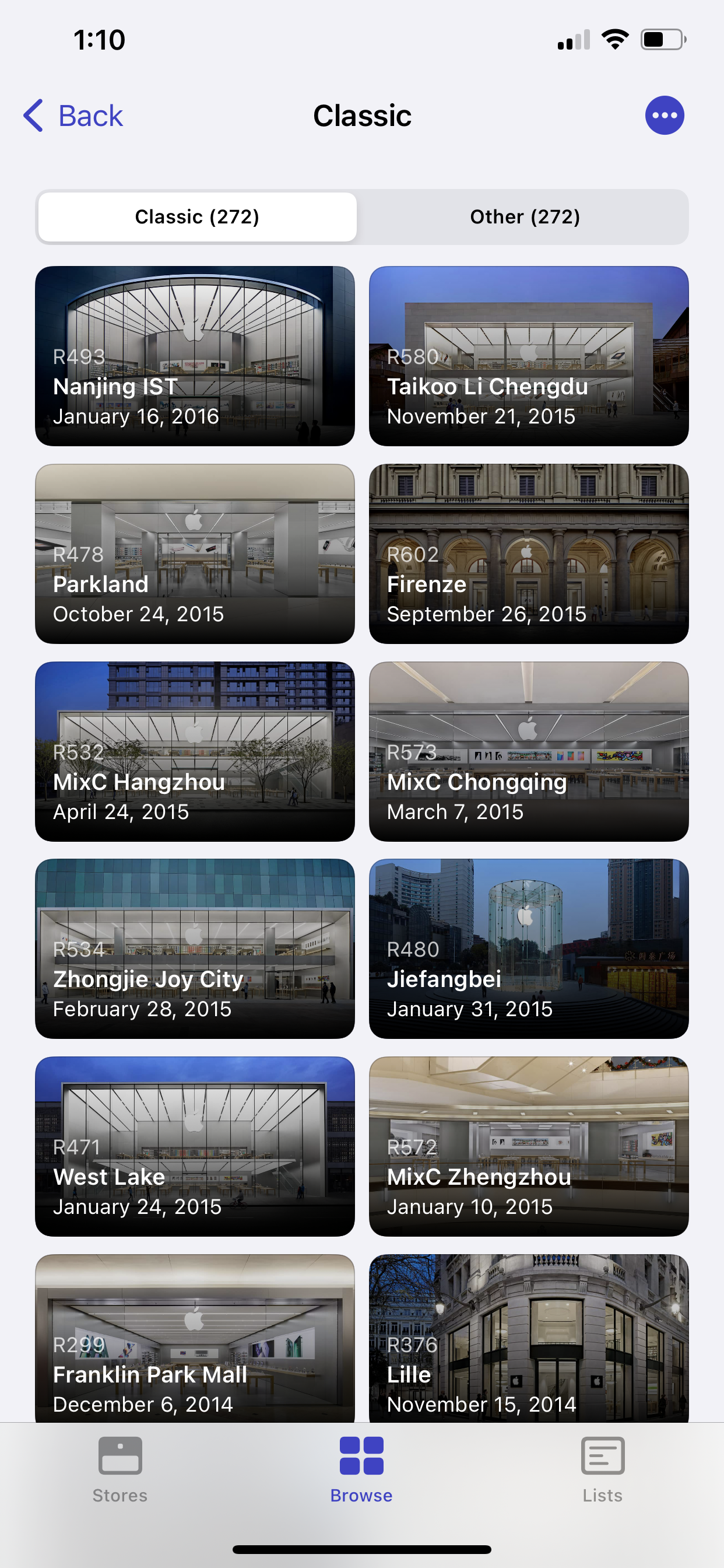Open the Franklin Park Mall store
This screenshot has width=724, height=1568.
(x=195, y=1339)
